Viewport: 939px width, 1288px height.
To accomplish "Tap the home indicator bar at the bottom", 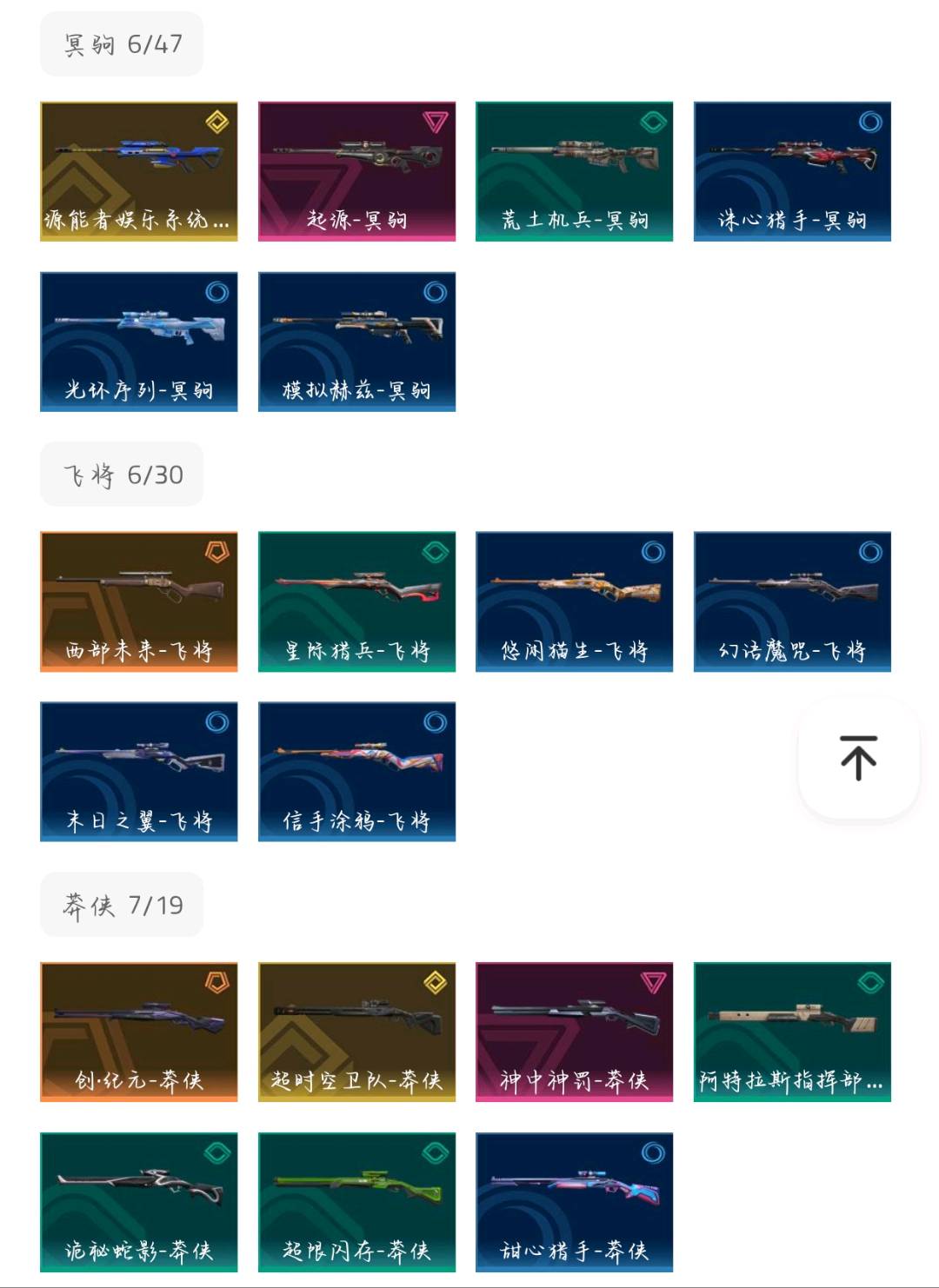I will pyautogui.click(x=469, y=1282).
